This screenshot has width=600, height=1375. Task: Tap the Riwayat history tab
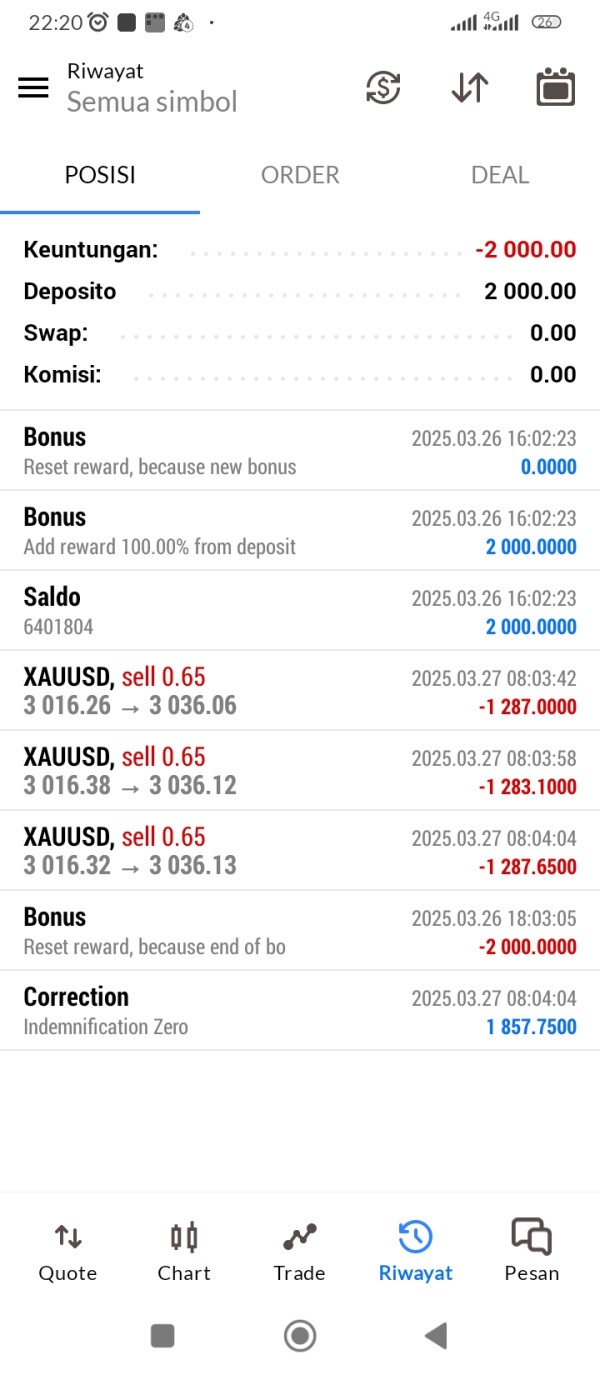click(415, 1252)
